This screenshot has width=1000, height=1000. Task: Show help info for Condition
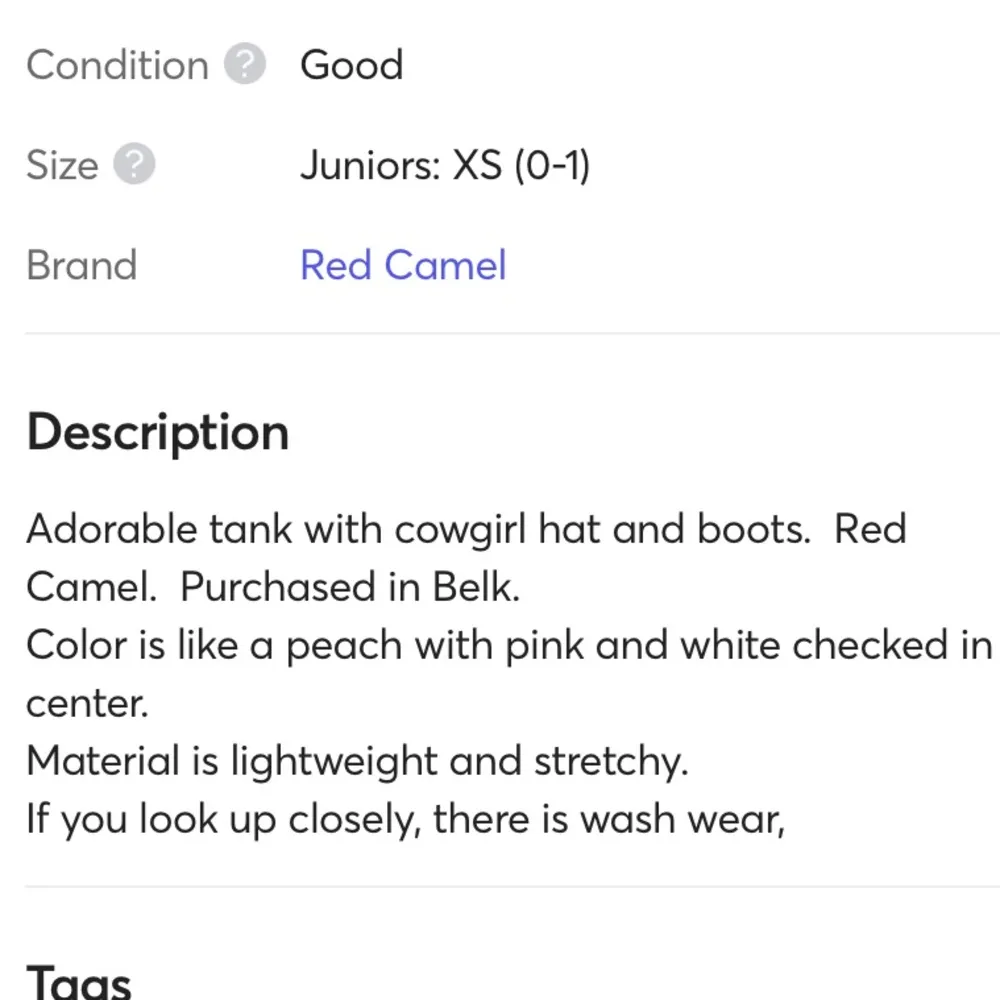tap(245, 66)
